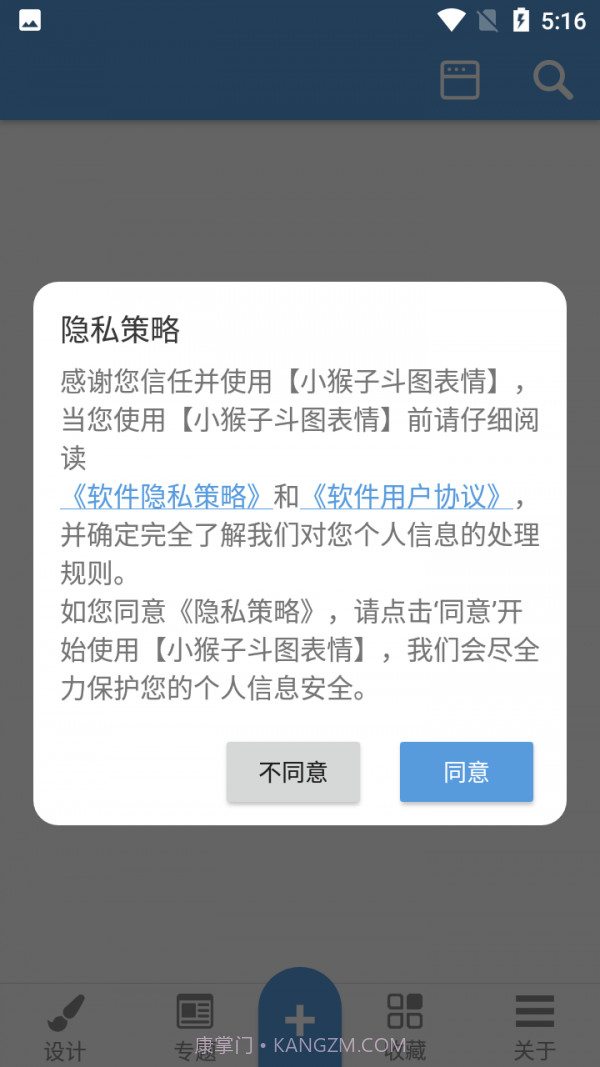Open the search icon in the app bar
Screen dimensions: 600x1067
coord(552,80)
